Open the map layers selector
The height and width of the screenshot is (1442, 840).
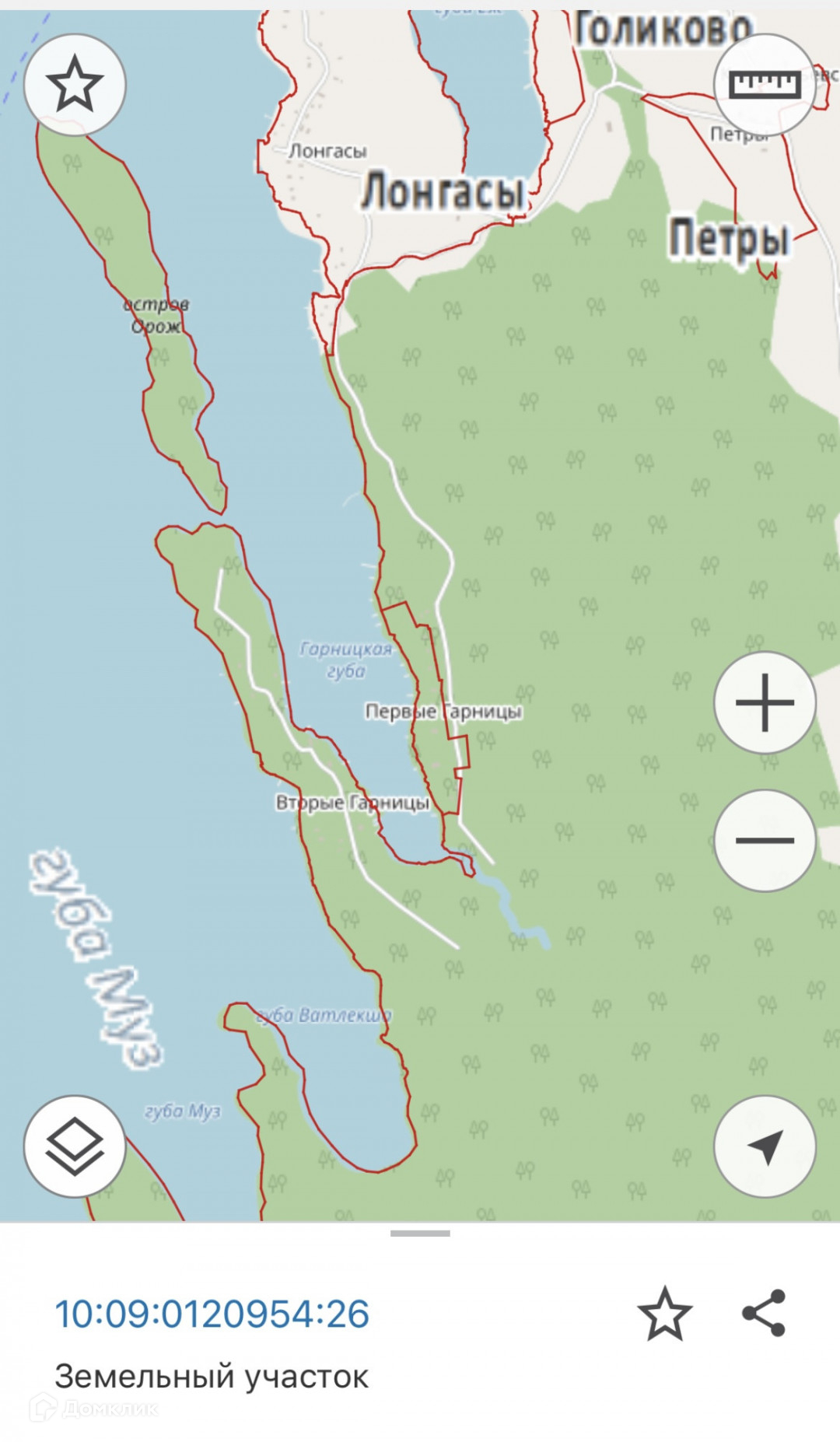point(75,1146)
